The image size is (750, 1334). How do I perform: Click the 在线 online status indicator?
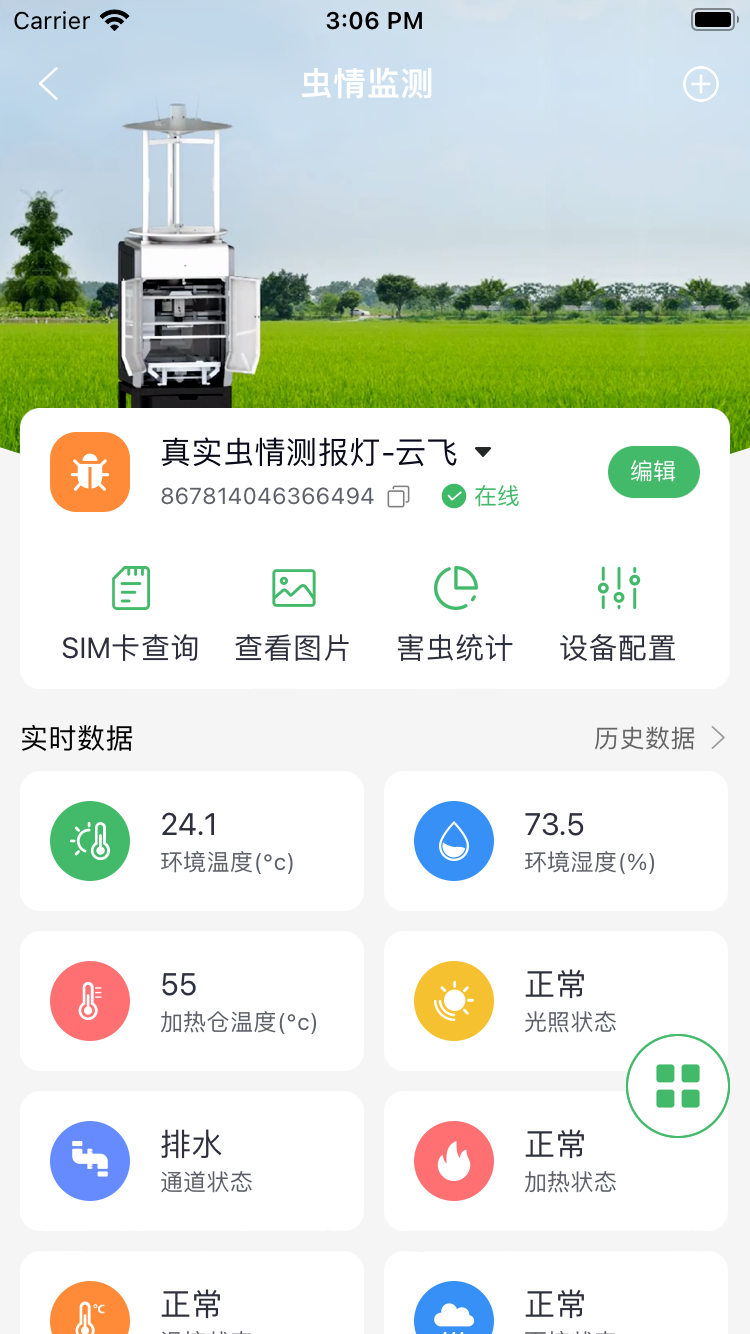(479, 497)
